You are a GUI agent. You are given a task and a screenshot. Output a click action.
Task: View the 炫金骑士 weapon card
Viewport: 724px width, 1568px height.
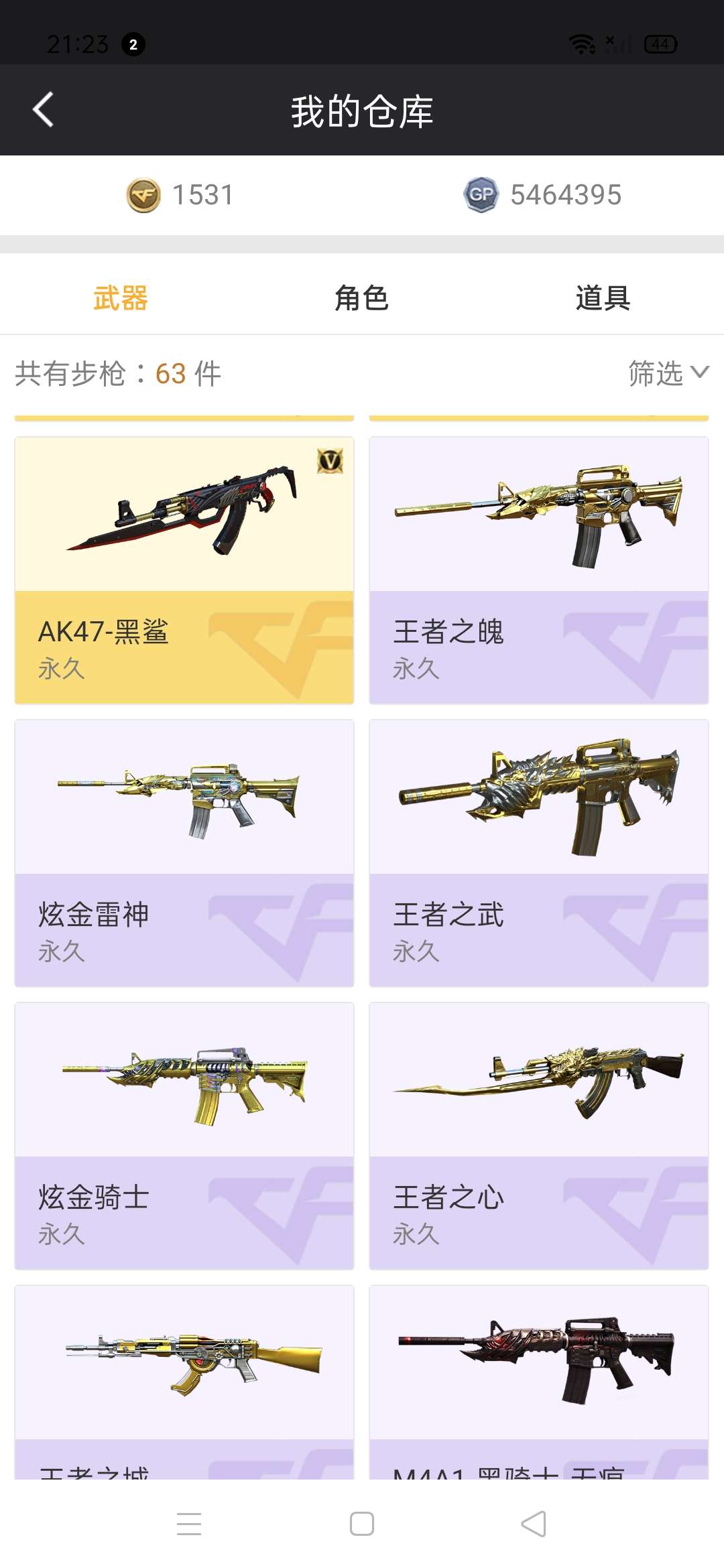[x=184, y=1136]
